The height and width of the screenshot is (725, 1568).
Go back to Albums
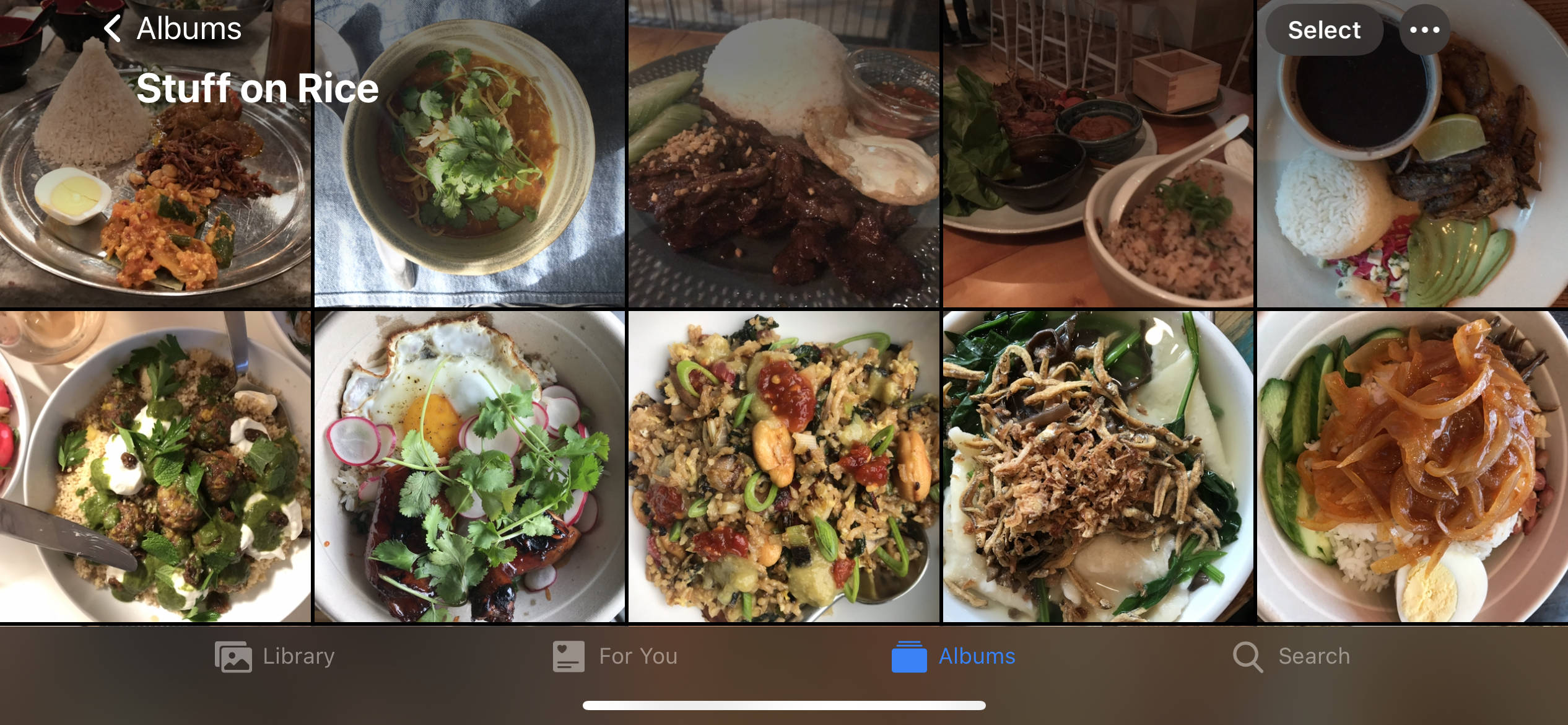point(173,29)
